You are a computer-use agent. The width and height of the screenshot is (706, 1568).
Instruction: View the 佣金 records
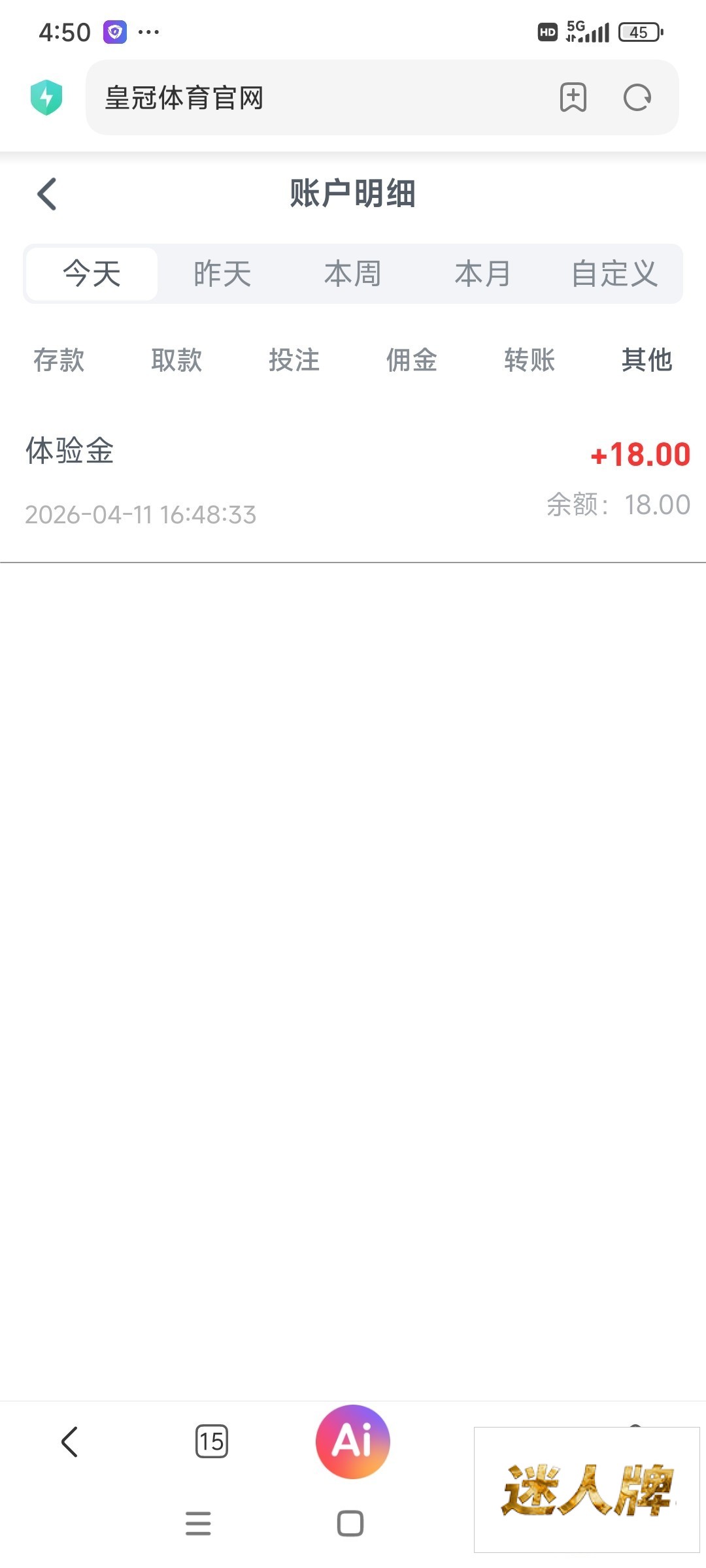[x=412, y=360]
